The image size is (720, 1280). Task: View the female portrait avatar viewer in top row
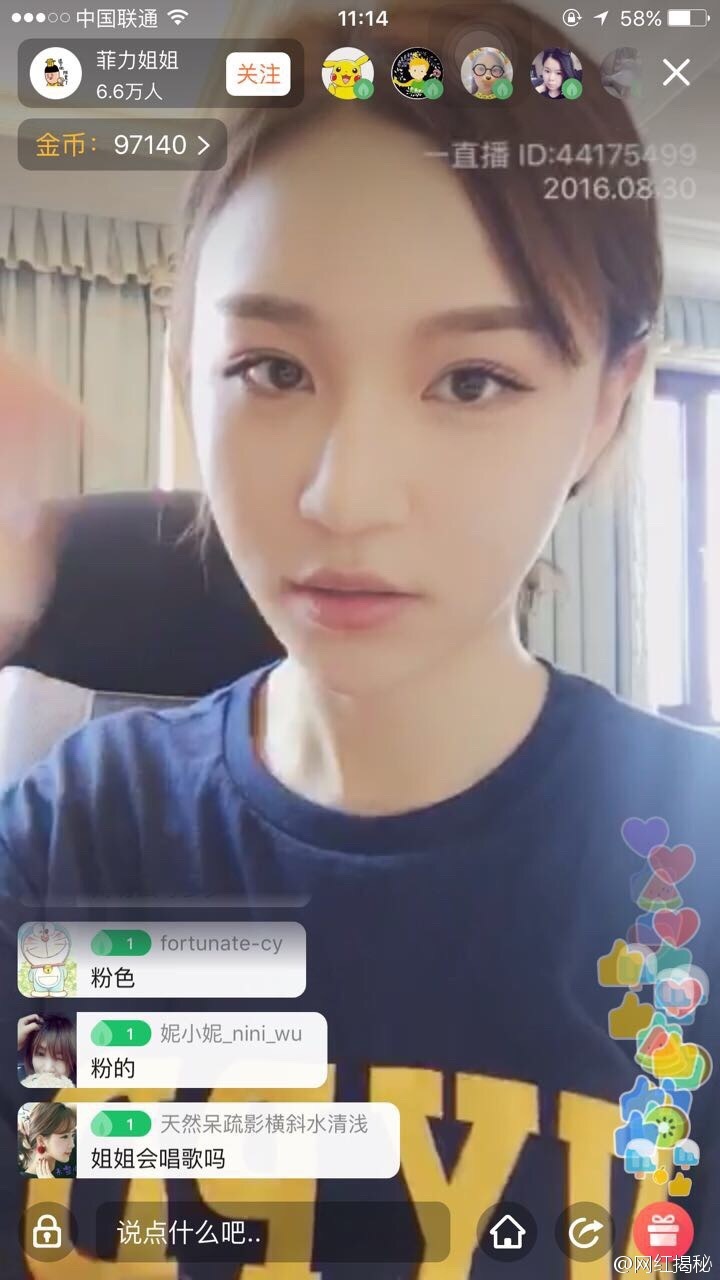click(x=556, y=73)
